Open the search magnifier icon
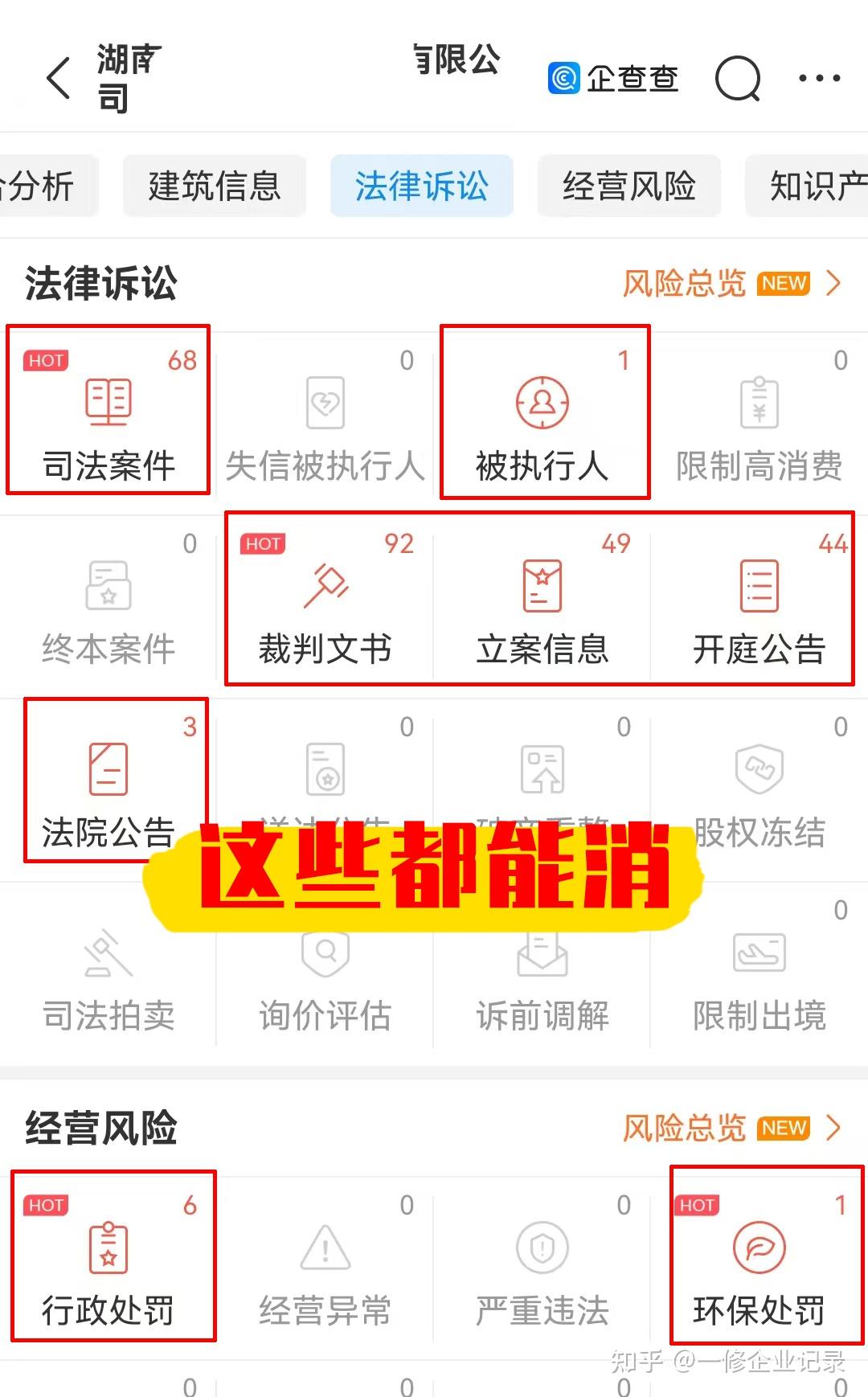The height and width of the screenshot is (1397, 868). (x=737, y=78)
